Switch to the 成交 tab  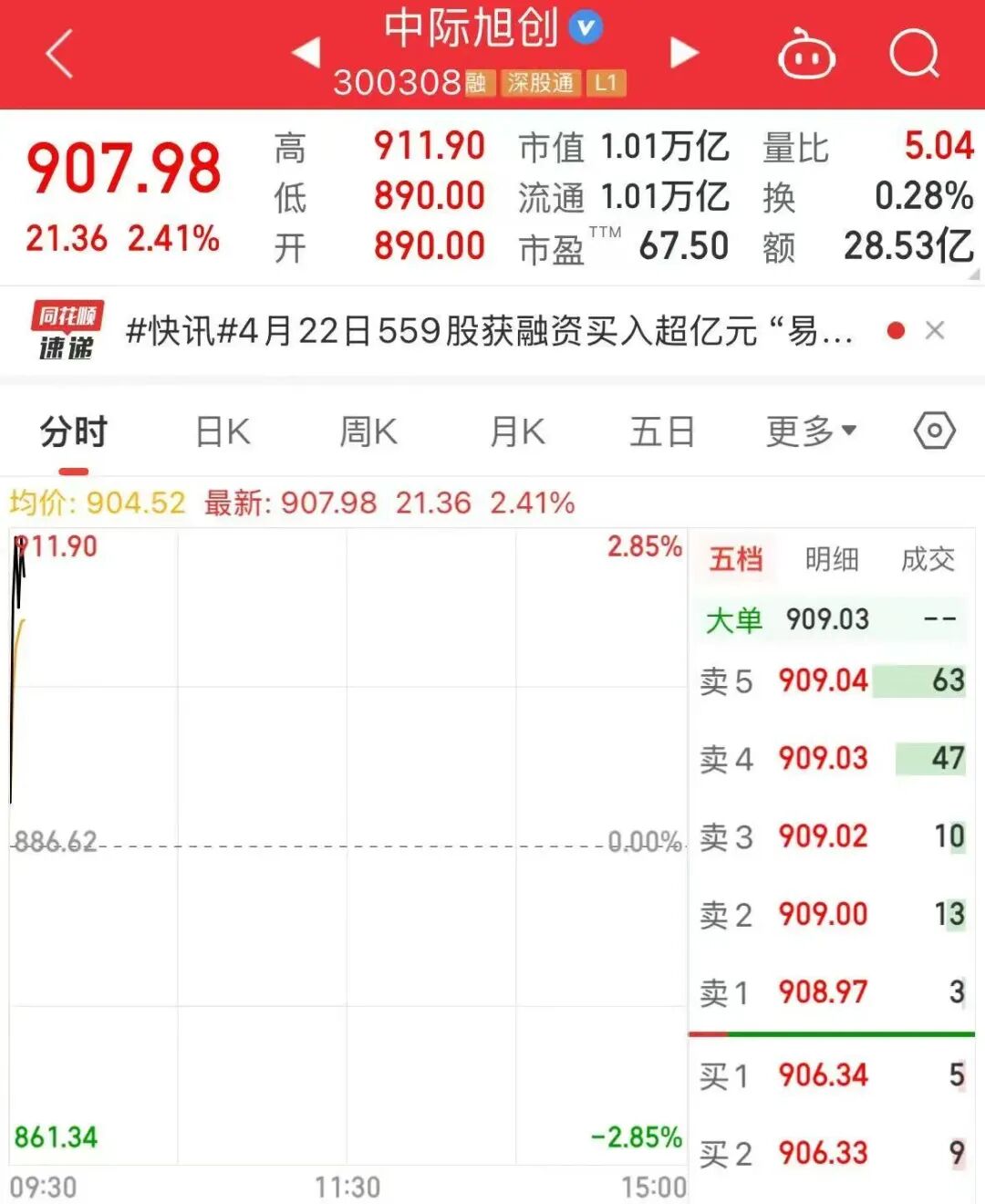click(x=928, y=559)
